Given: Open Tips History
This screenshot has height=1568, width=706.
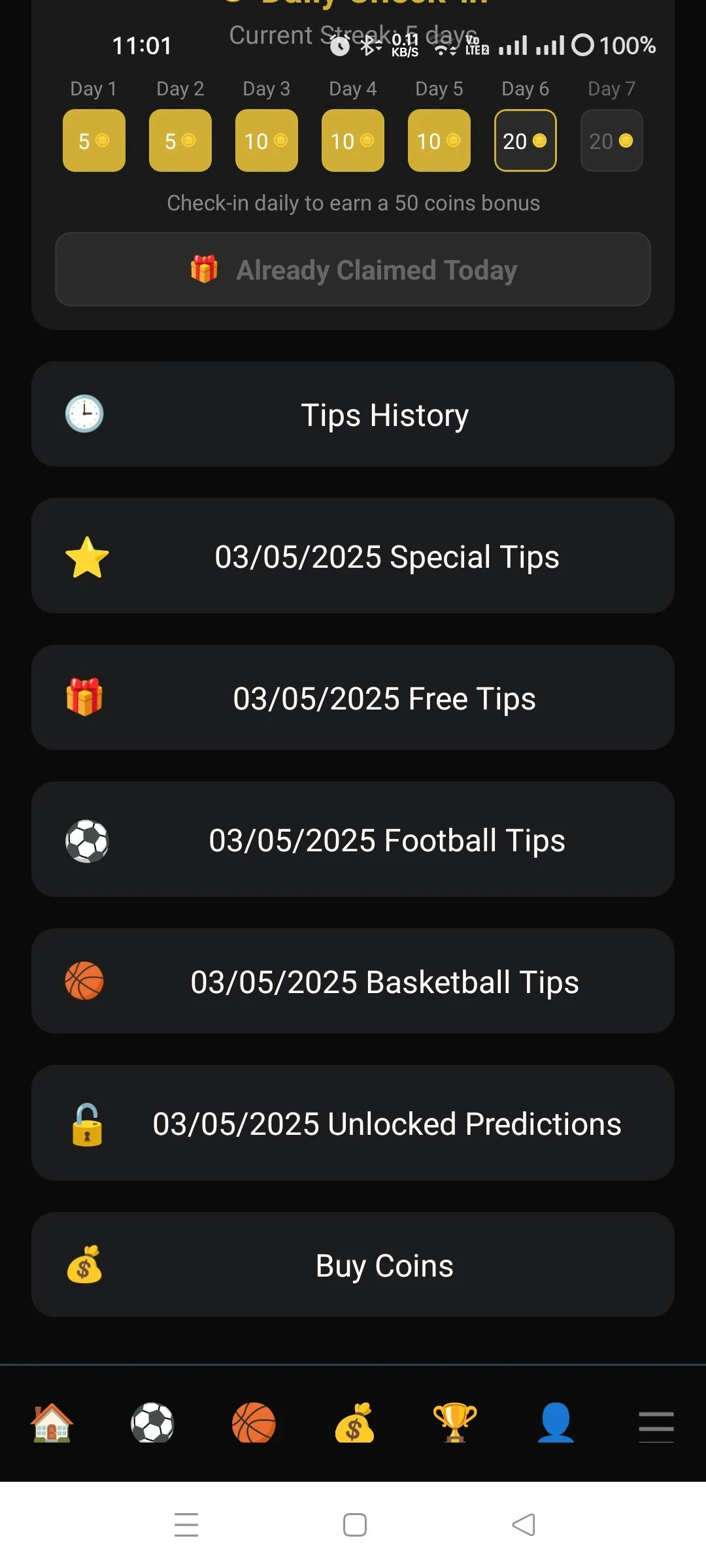Looking at the screenshot, I should coord(353,414).
